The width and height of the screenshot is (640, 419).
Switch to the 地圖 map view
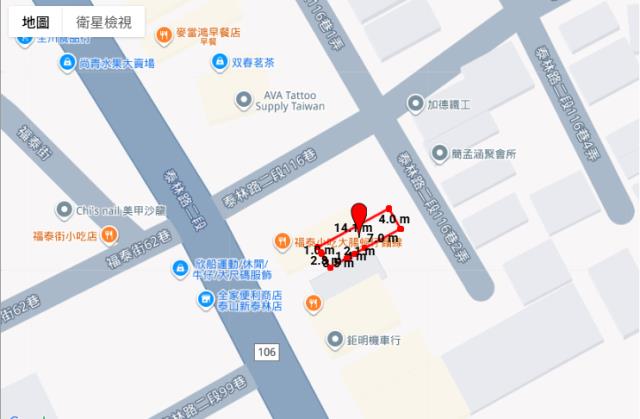(x=36, y=21)
